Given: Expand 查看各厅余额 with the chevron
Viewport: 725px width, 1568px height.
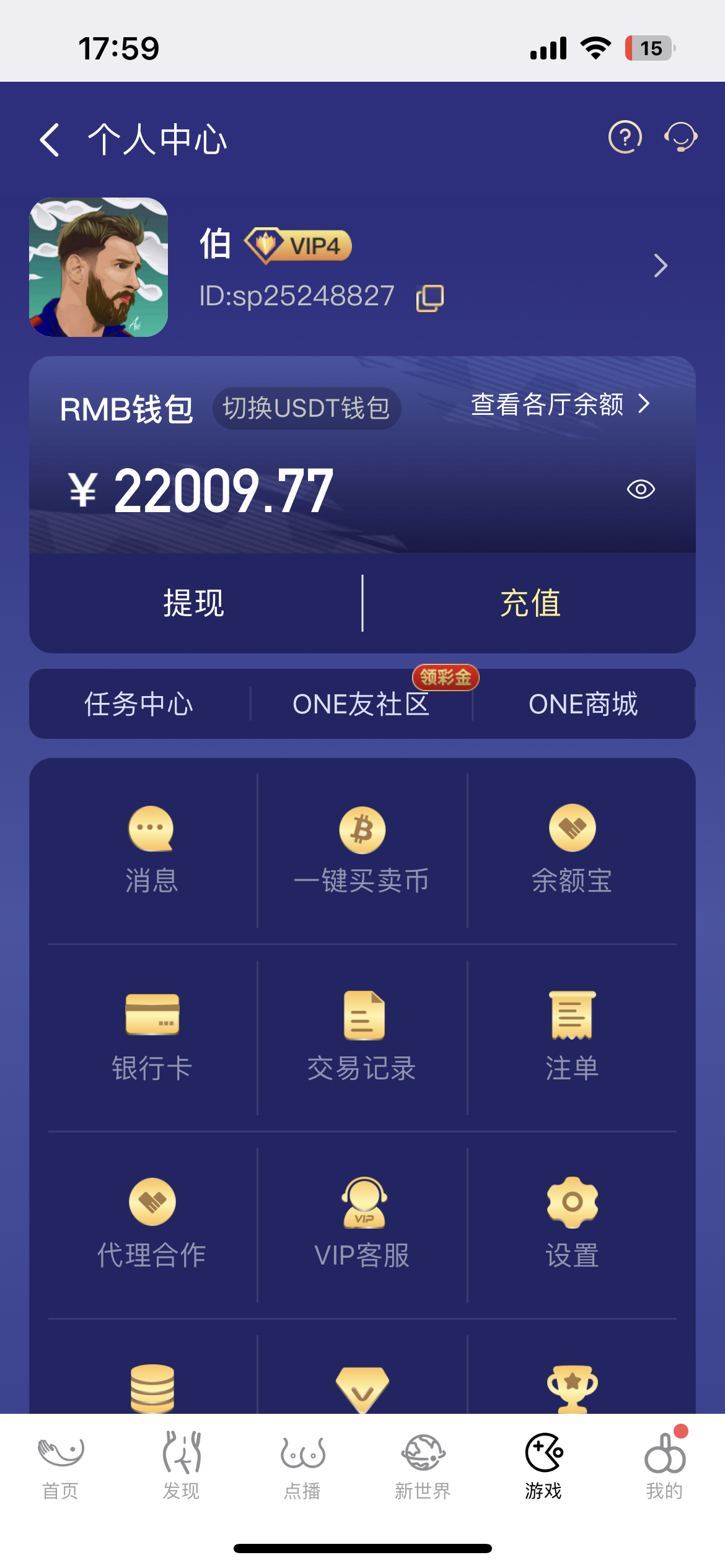Looking at the screenshot, I should 644,406.
